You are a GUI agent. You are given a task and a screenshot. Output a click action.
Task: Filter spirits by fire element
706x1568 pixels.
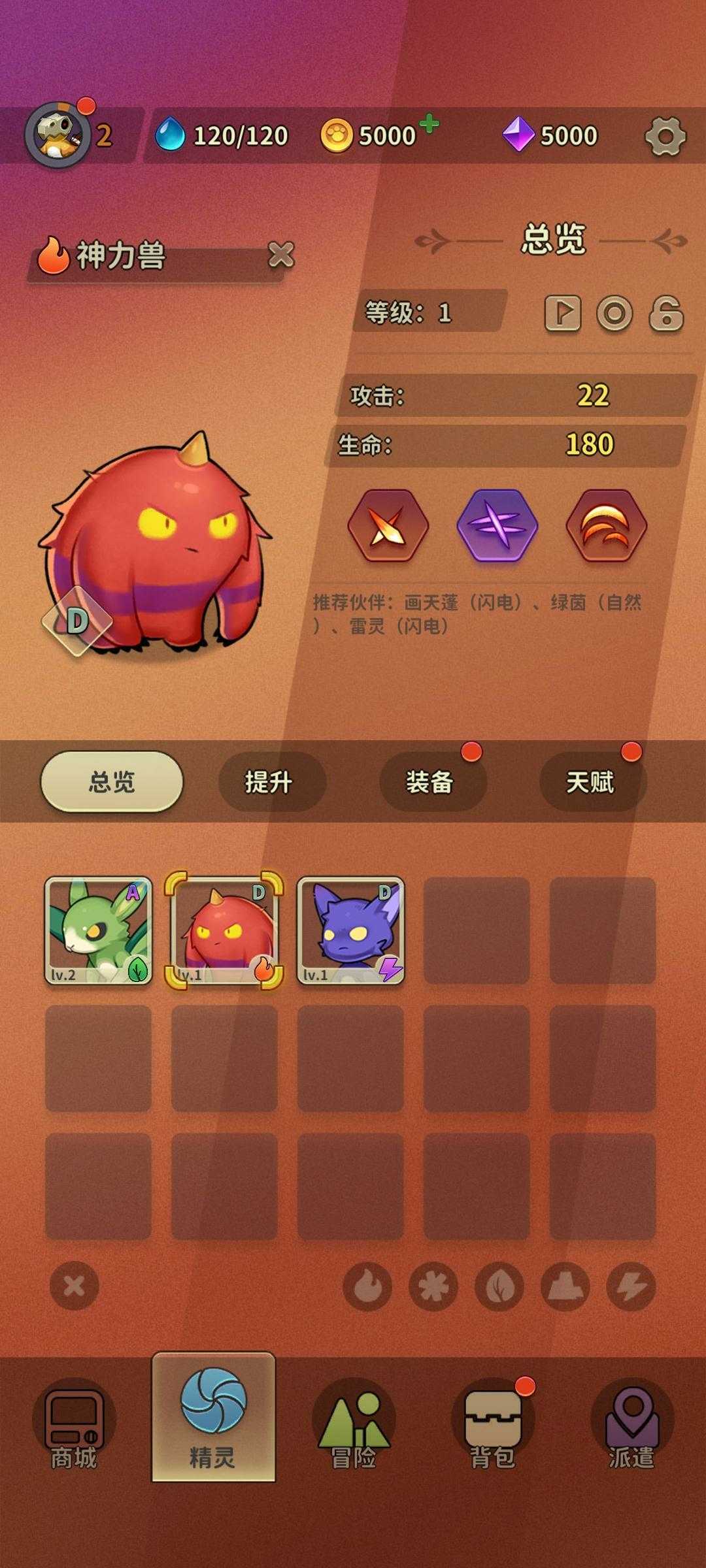[367, 1286]
